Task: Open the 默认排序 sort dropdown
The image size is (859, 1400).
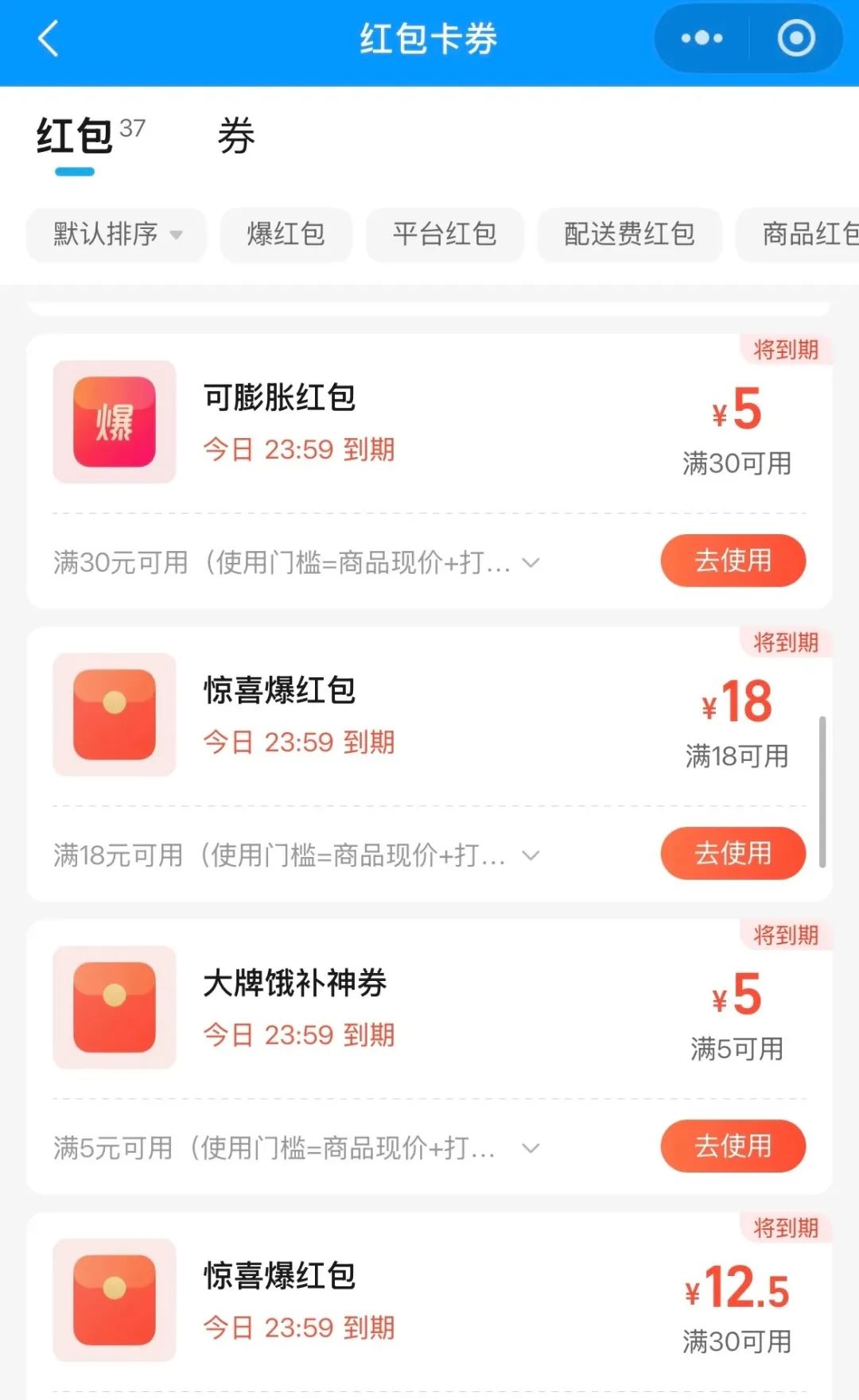Action: tap(117, 235)
